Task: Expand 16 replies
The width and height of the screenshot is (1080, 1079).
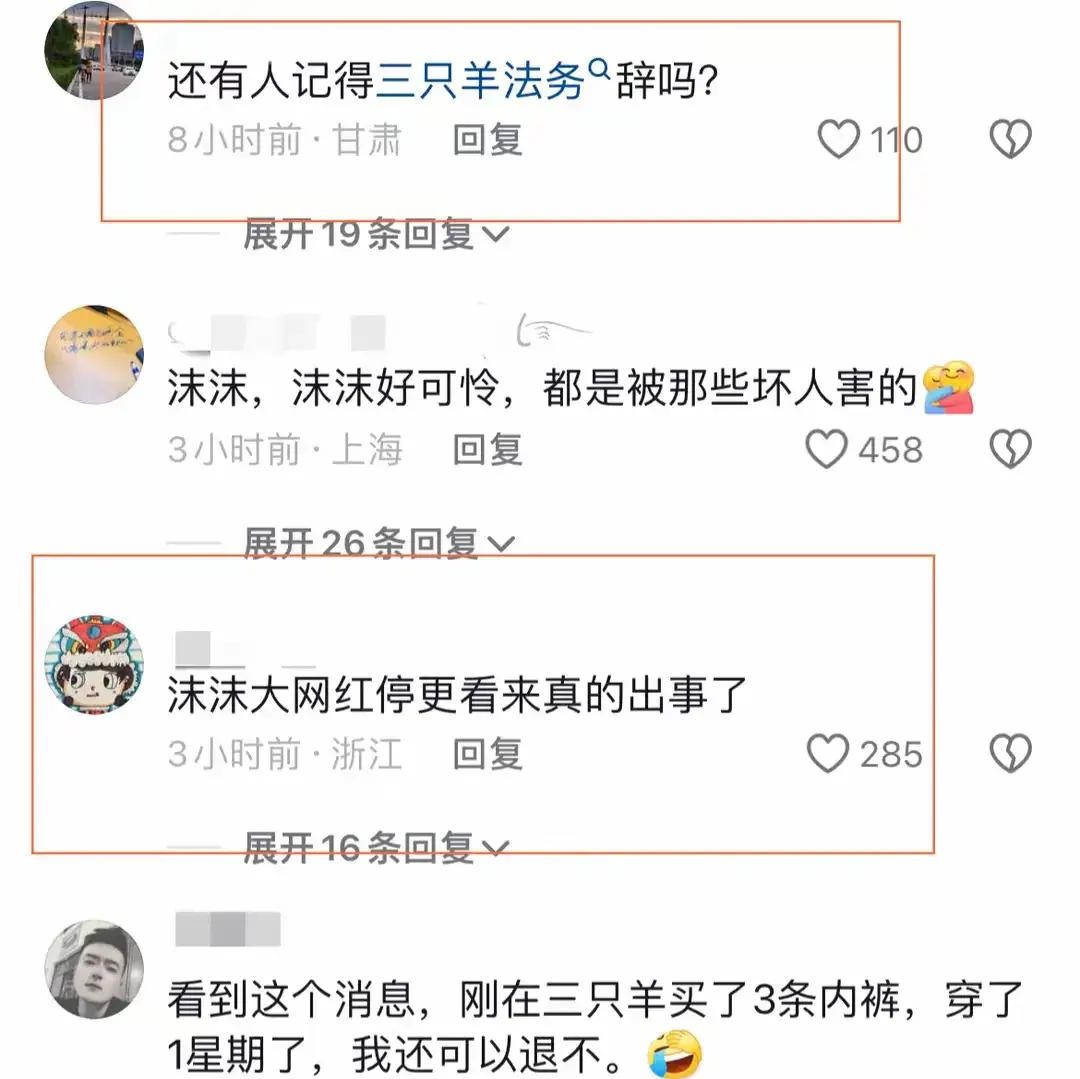Action: pyautogui.click(x=376, y=849)
